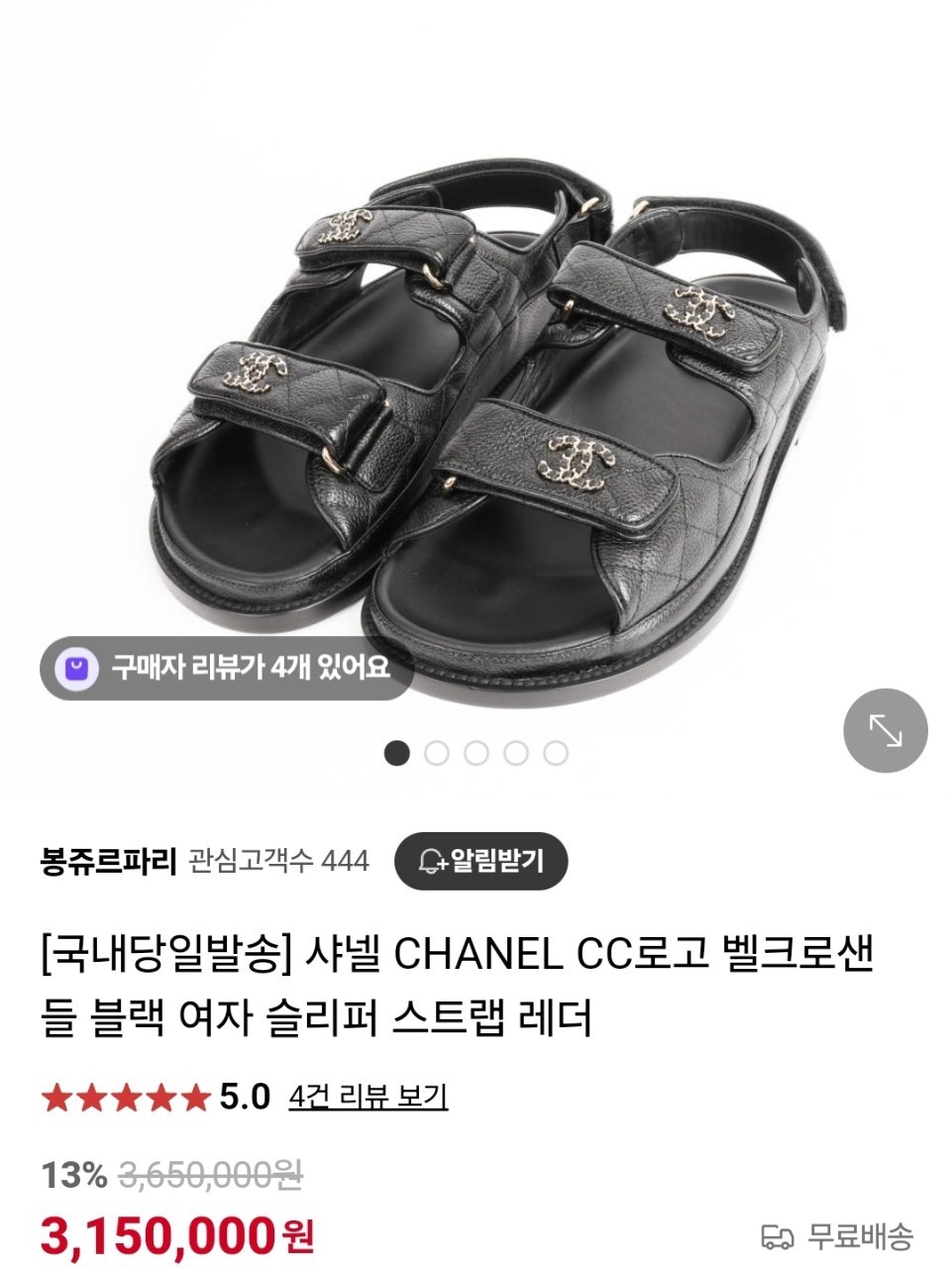The height and width of the screenshot is (1268, 952).
Task: Tap the 알림받기 notification button
Action: (x=481, y=860)
